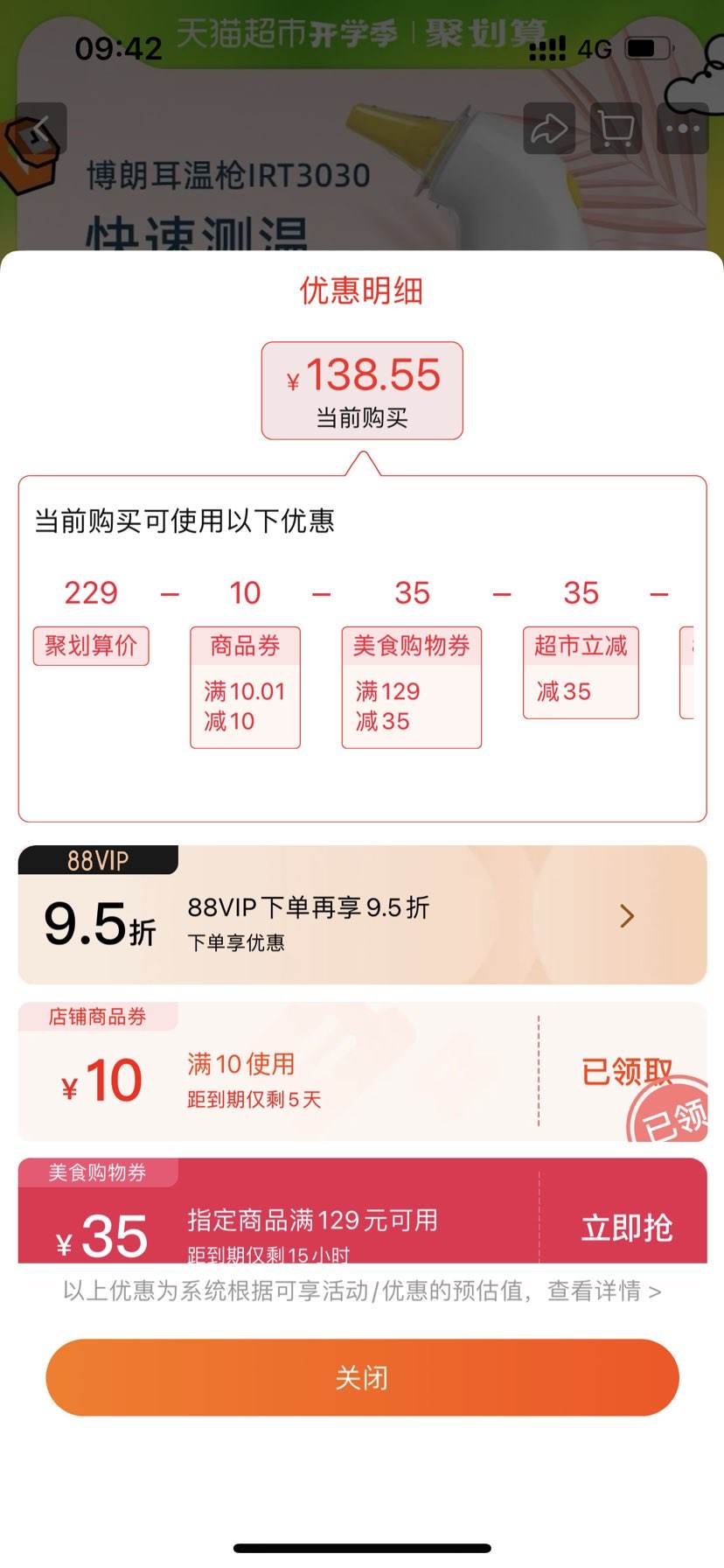Close the discount details sheet
Viewport: 724px width, 1568px height.
coord(362,1377)
